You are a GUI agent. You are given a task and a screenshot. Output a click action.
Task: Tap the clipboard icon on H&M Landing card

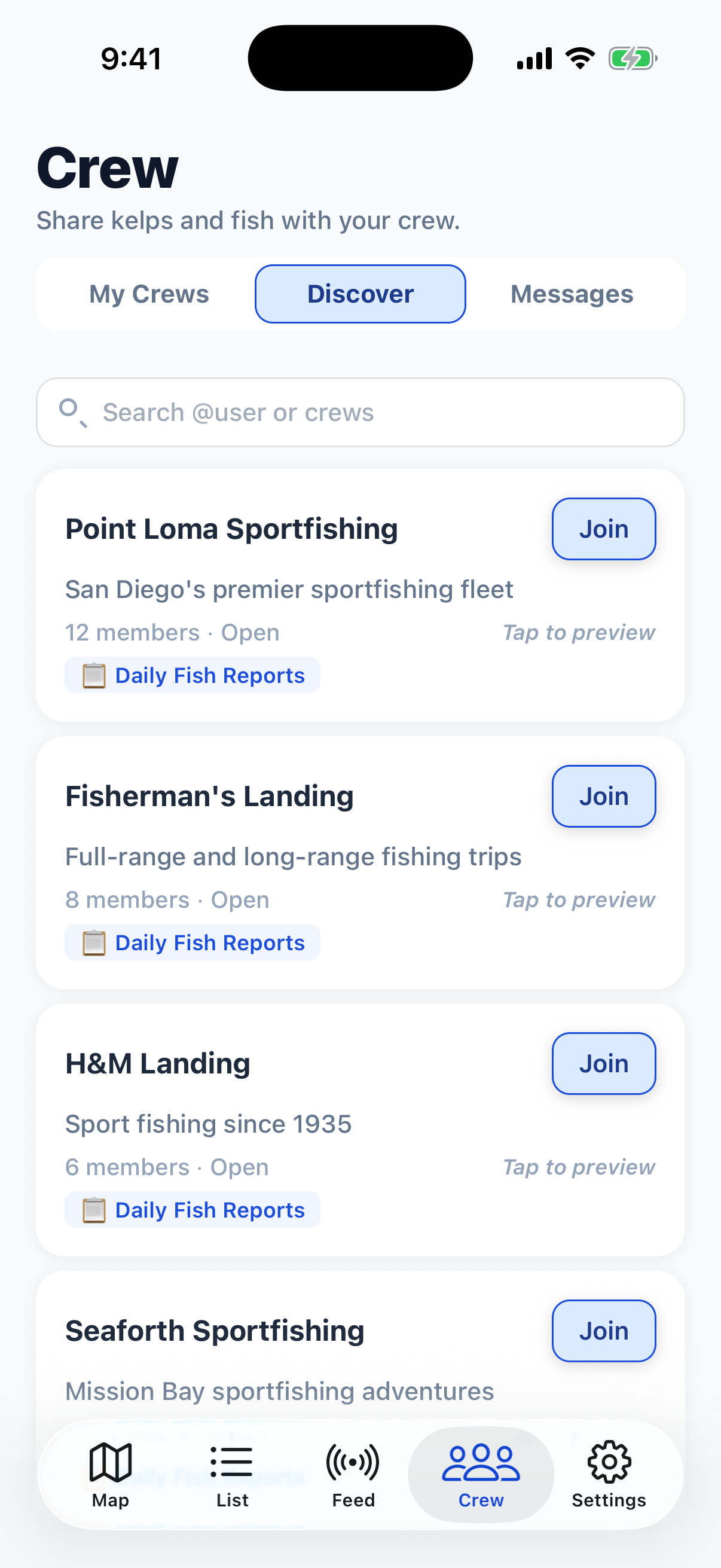(x=94, y=1209)
